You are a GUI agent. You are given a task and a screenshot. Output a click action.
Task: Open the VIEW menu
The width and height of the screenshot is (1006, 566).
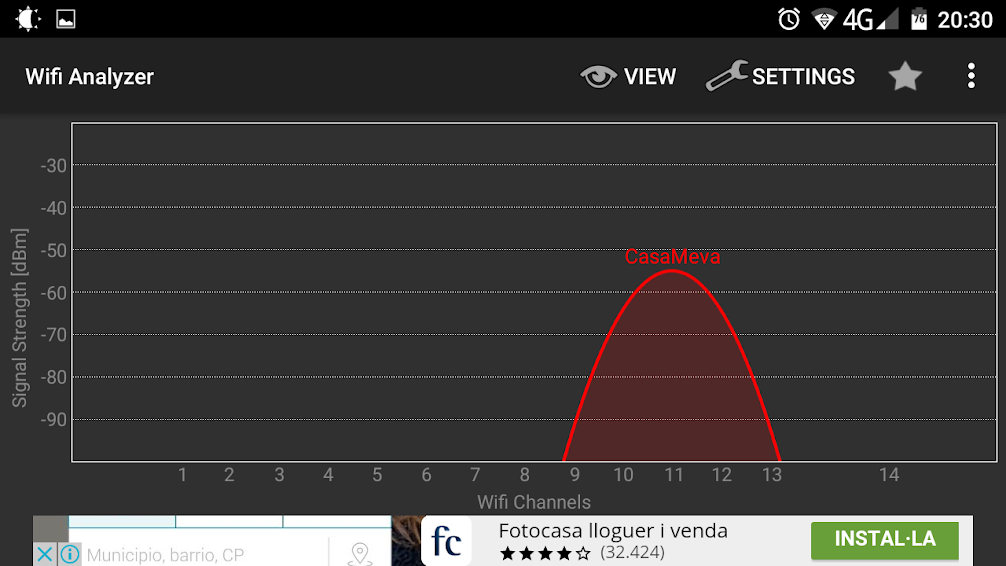(629, 76)
